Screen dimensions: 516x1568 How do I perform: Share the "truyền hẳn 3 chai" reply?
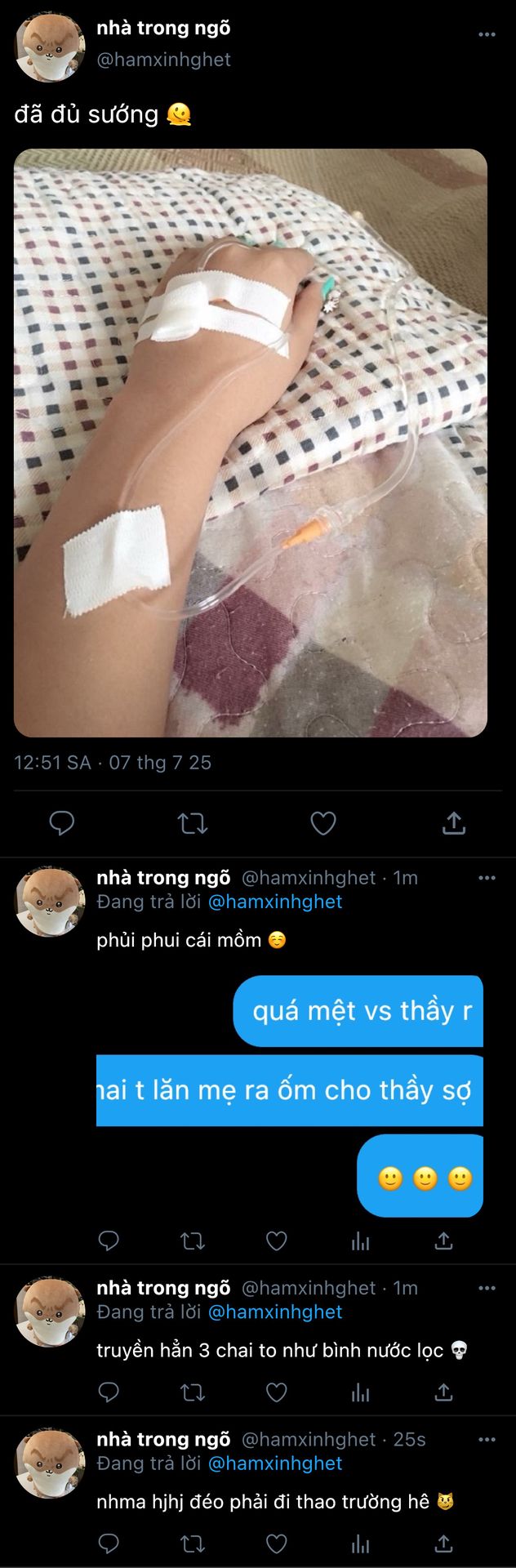443,1392
